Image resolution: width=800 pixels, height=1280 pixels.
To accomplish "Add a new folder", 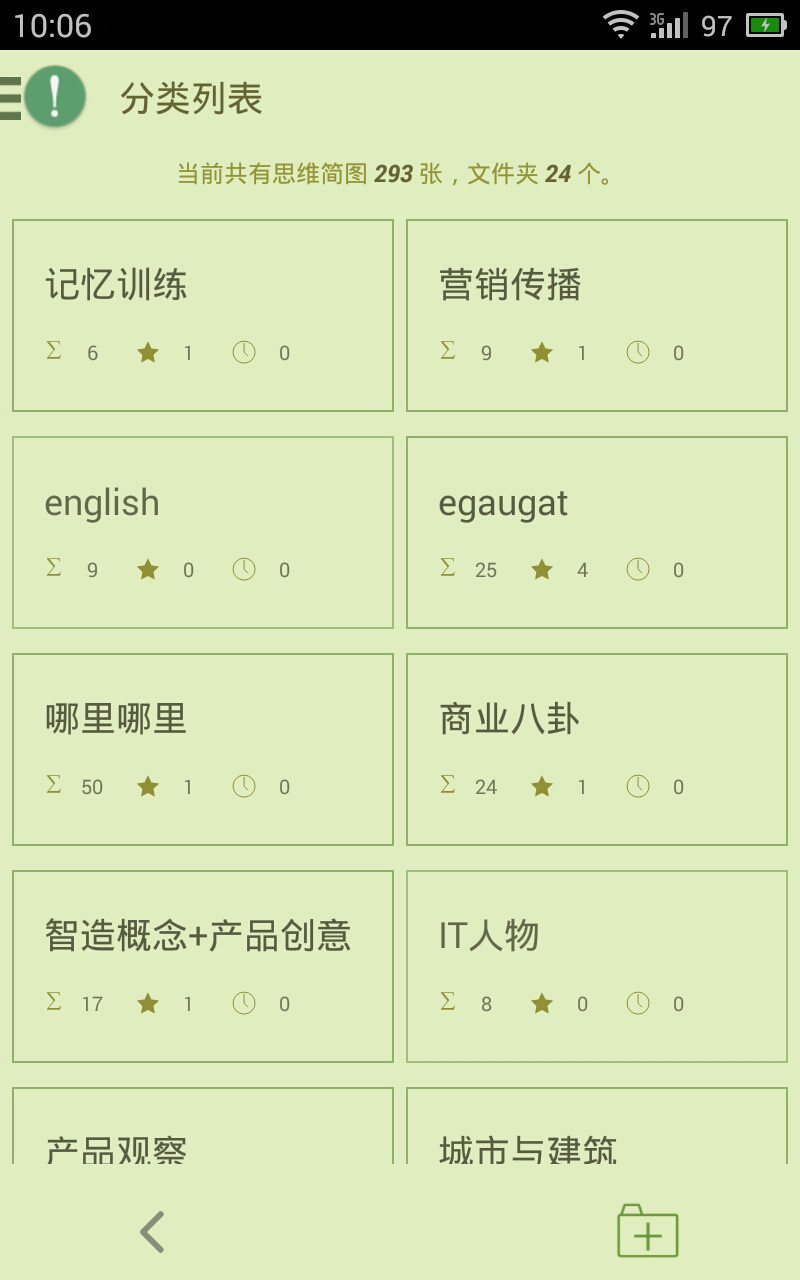I will (647, 1230).
